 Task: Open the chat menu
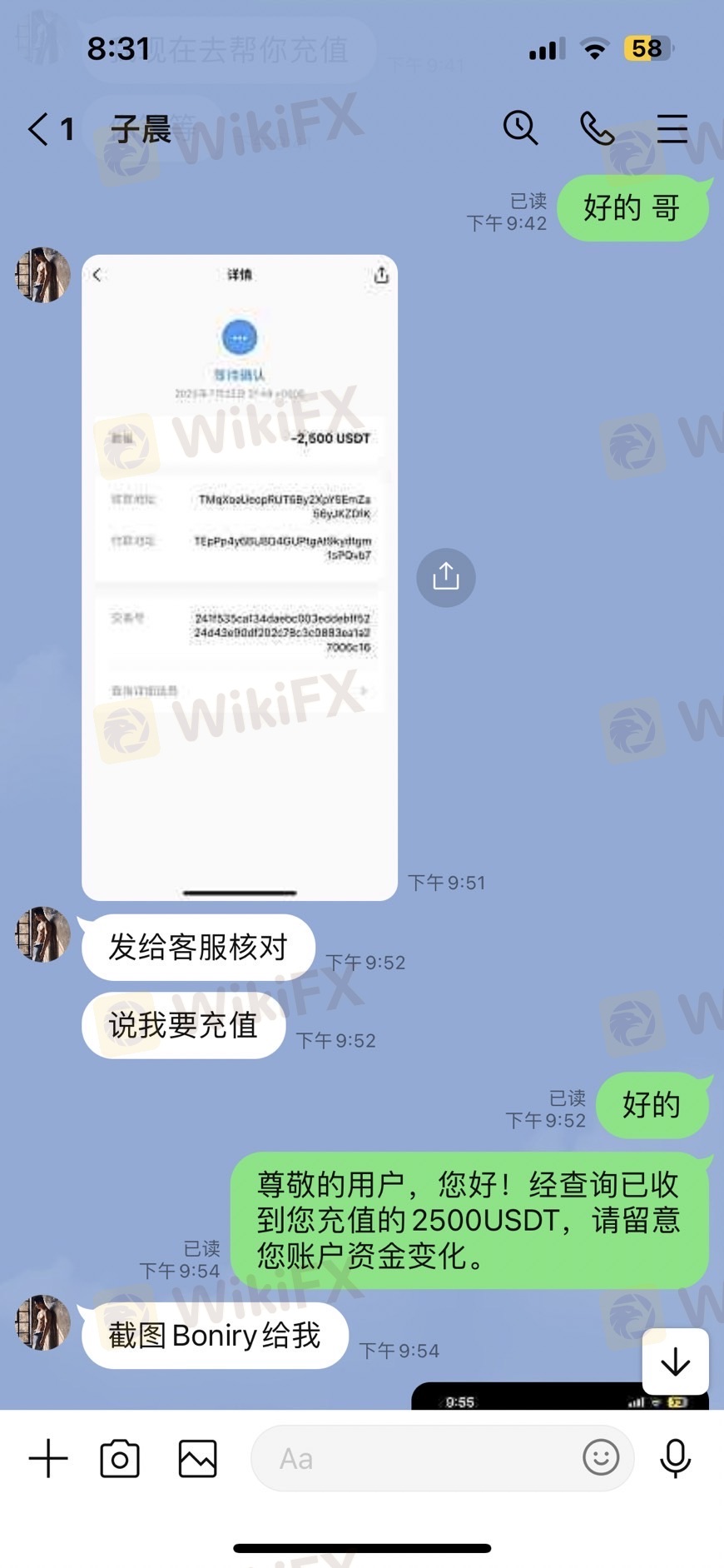[x=672, y=128]
